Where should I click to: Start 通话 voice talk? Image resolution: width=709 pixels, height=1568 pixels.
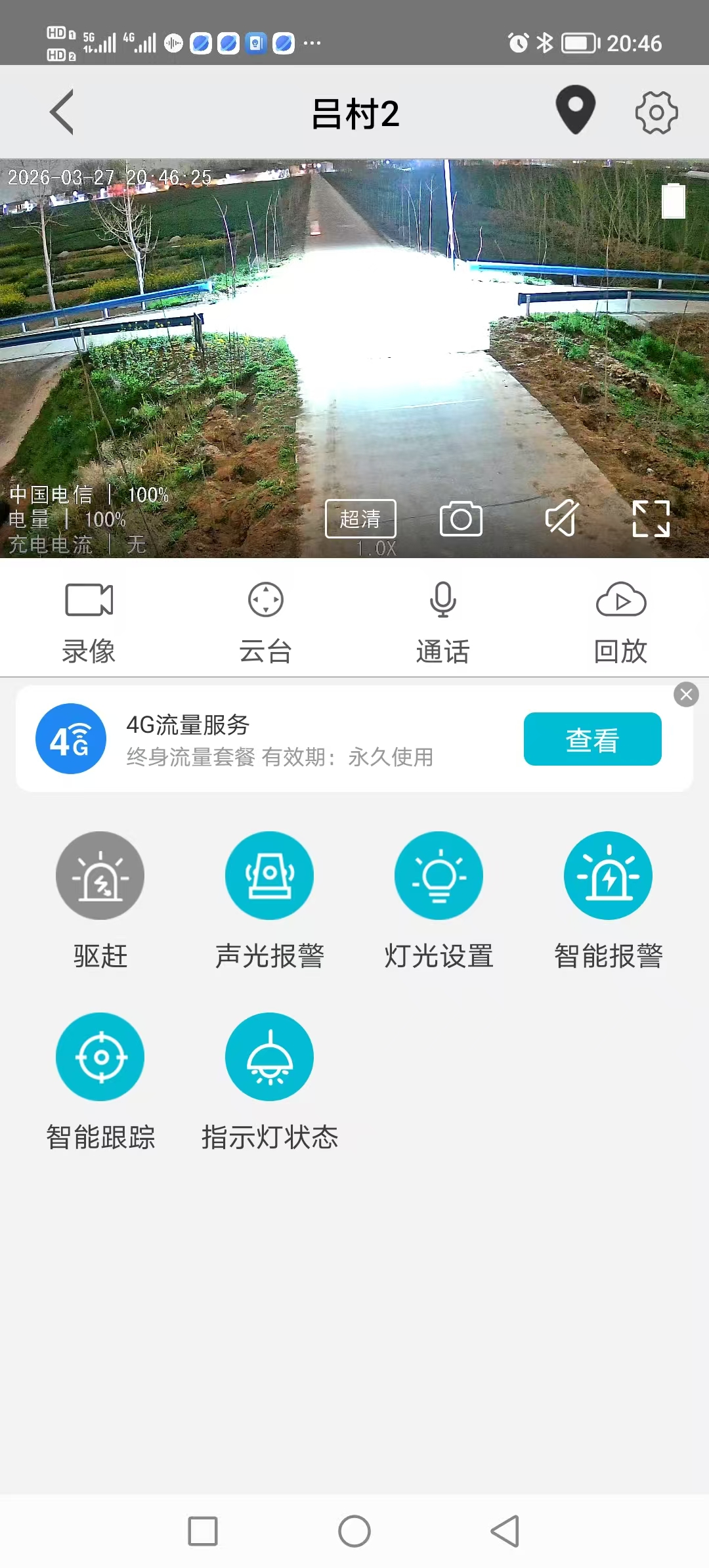(x=443, y=621)
